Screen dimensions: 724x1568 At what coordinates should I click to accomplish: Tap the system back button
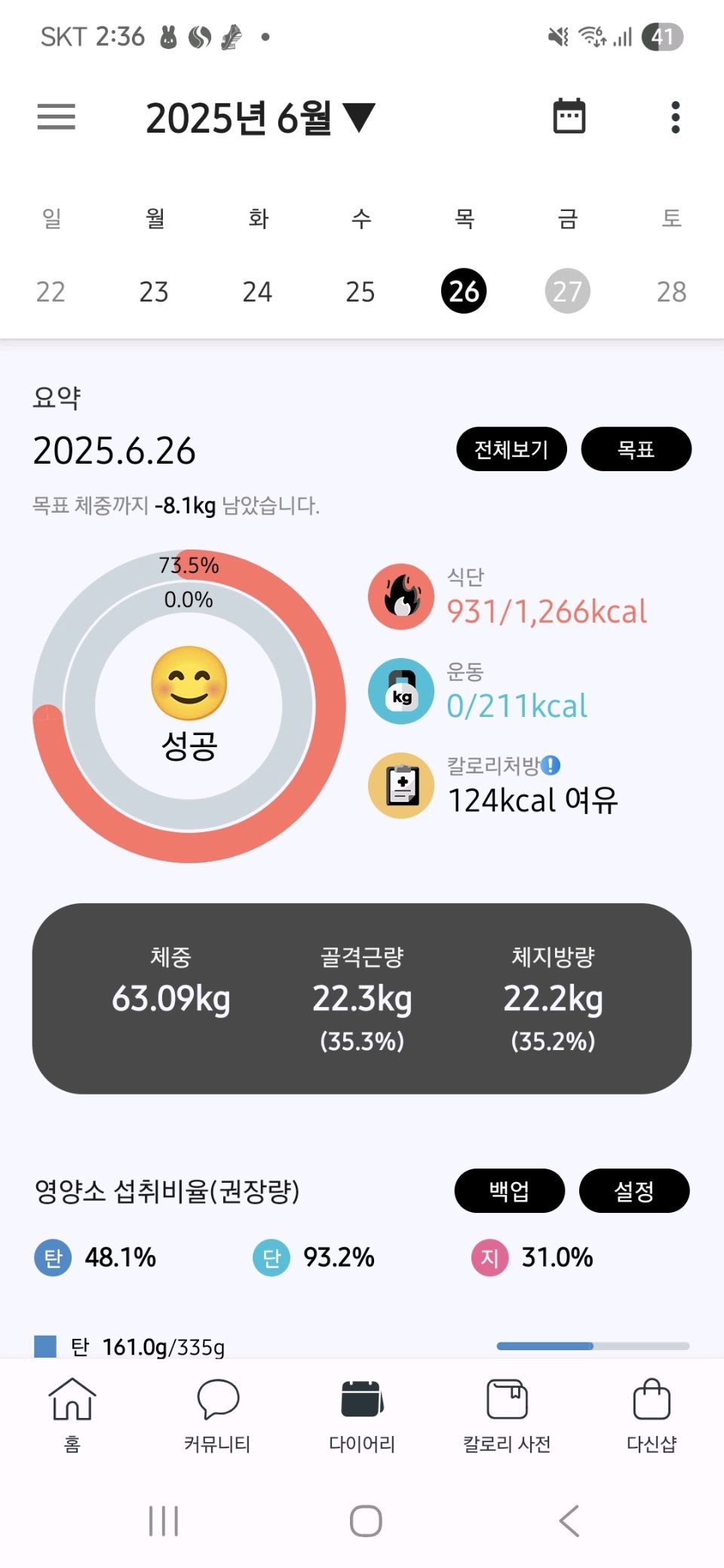pyautogui.click(x=569, y=1521)
